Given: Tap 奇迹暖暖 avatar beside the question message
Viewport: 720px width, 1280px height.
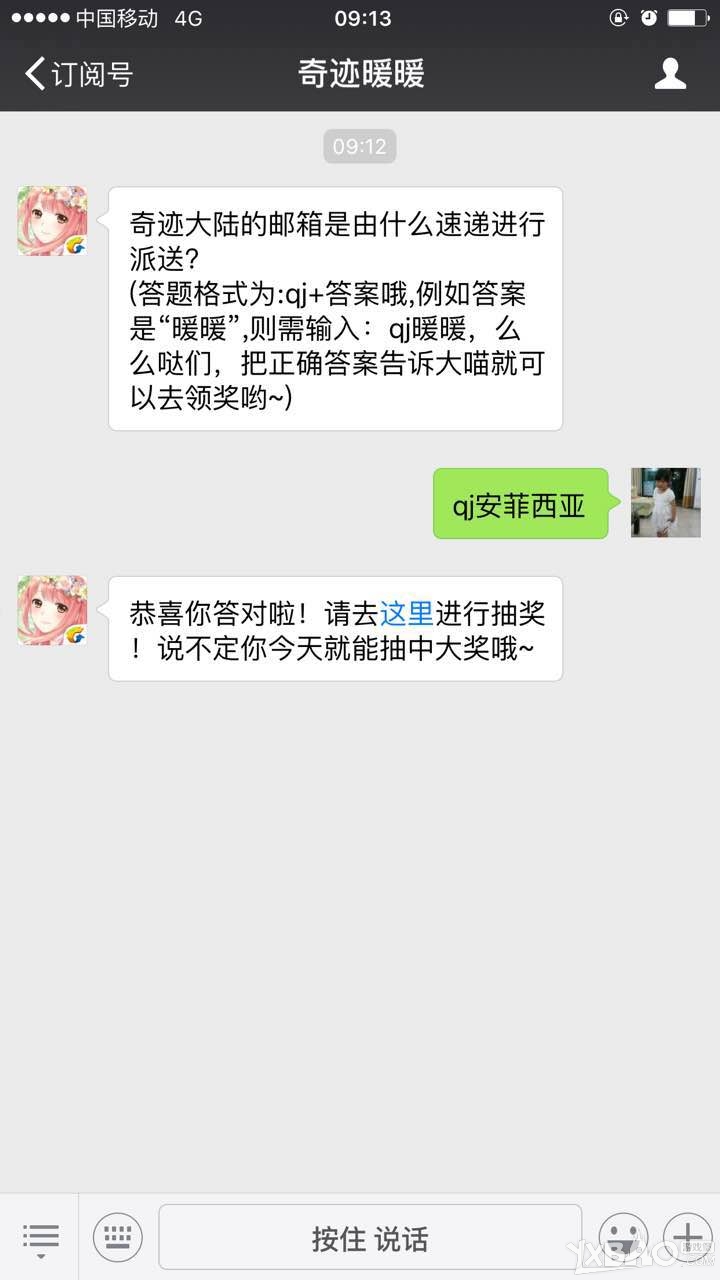Looking at the screenshot, I should [52, 220].
